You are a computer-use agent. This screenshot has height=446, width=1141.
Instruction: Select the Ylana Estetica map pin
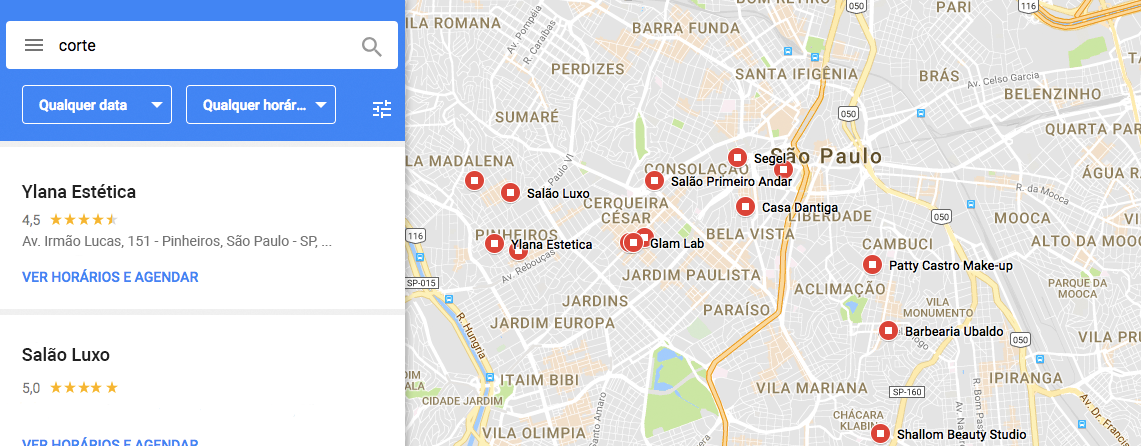494,243
